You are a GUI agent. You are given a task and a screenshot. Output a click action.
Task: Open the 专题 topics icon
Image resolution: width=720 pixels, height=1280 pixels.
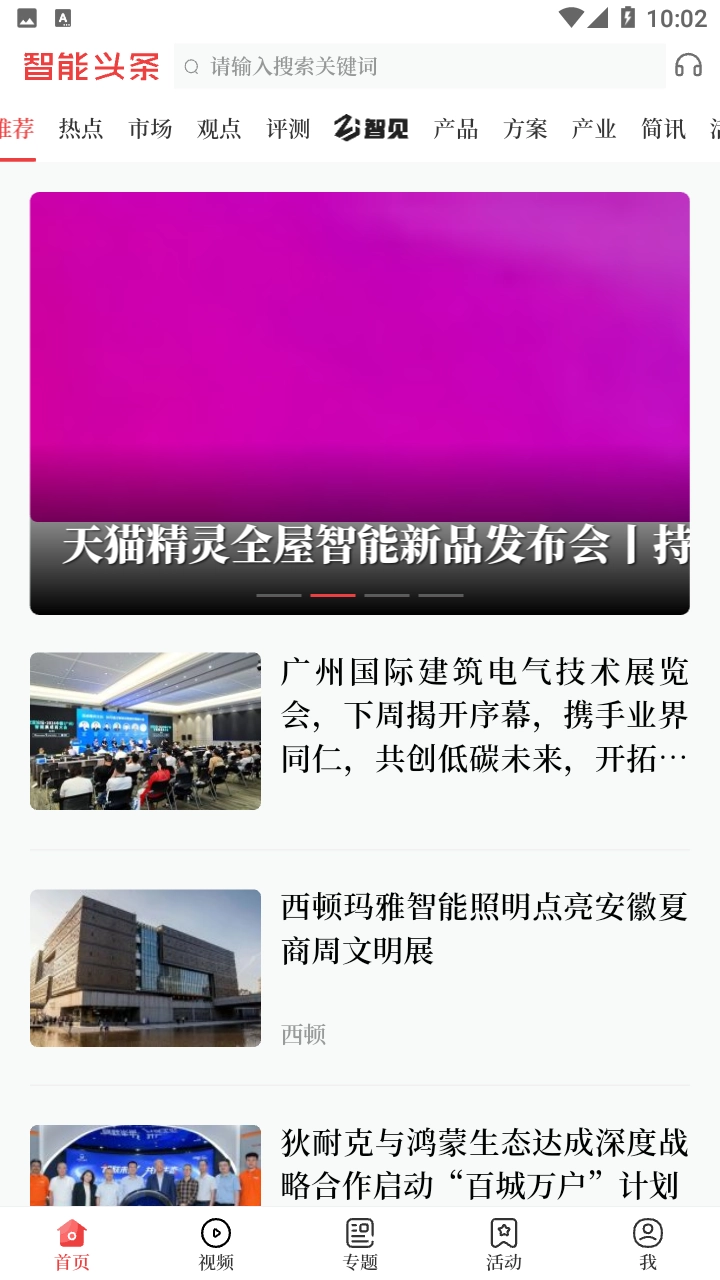point(360,1233)
